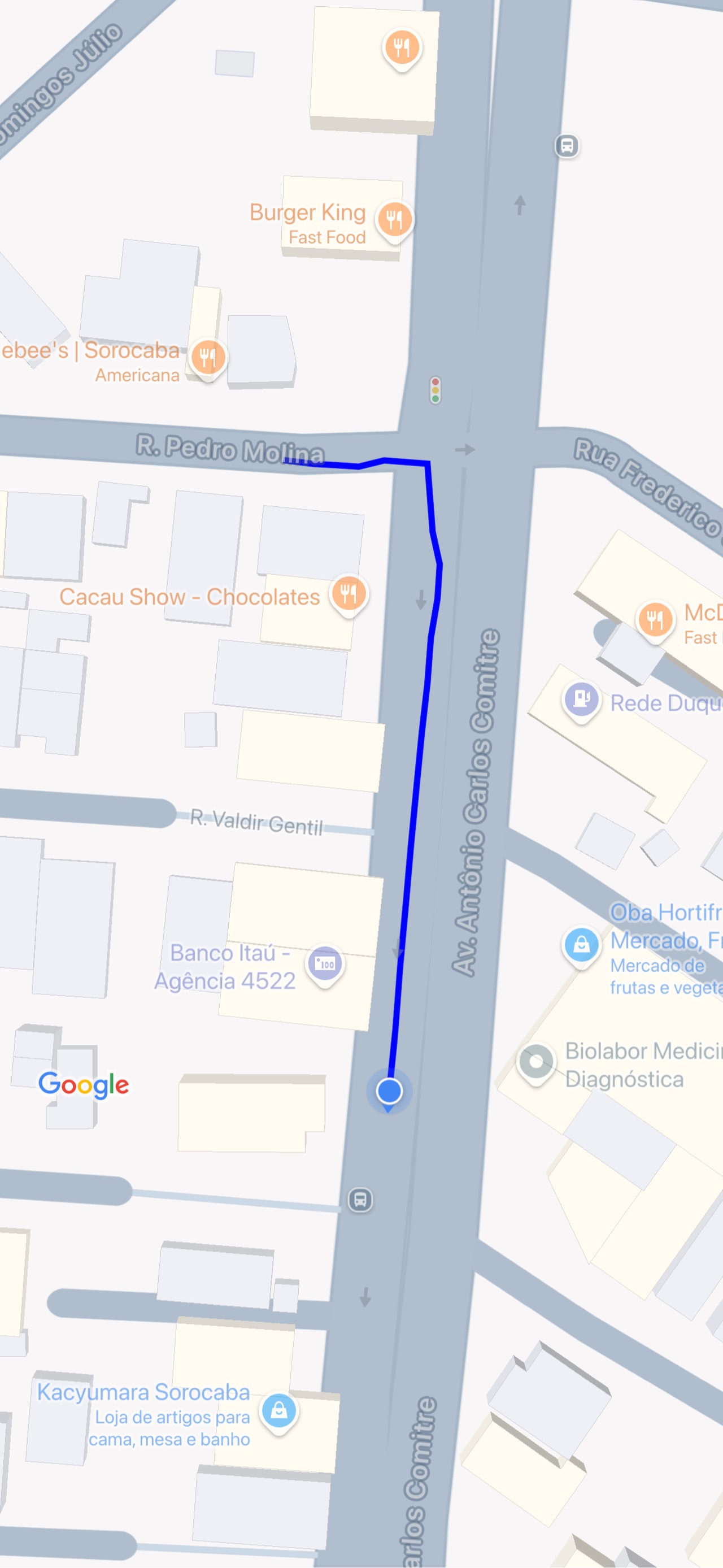The height and width of the screenshot is (1568, 723).
Task: Tap the Banco Itaú Agência 4522 marker
Action: (x=325, y=964)
